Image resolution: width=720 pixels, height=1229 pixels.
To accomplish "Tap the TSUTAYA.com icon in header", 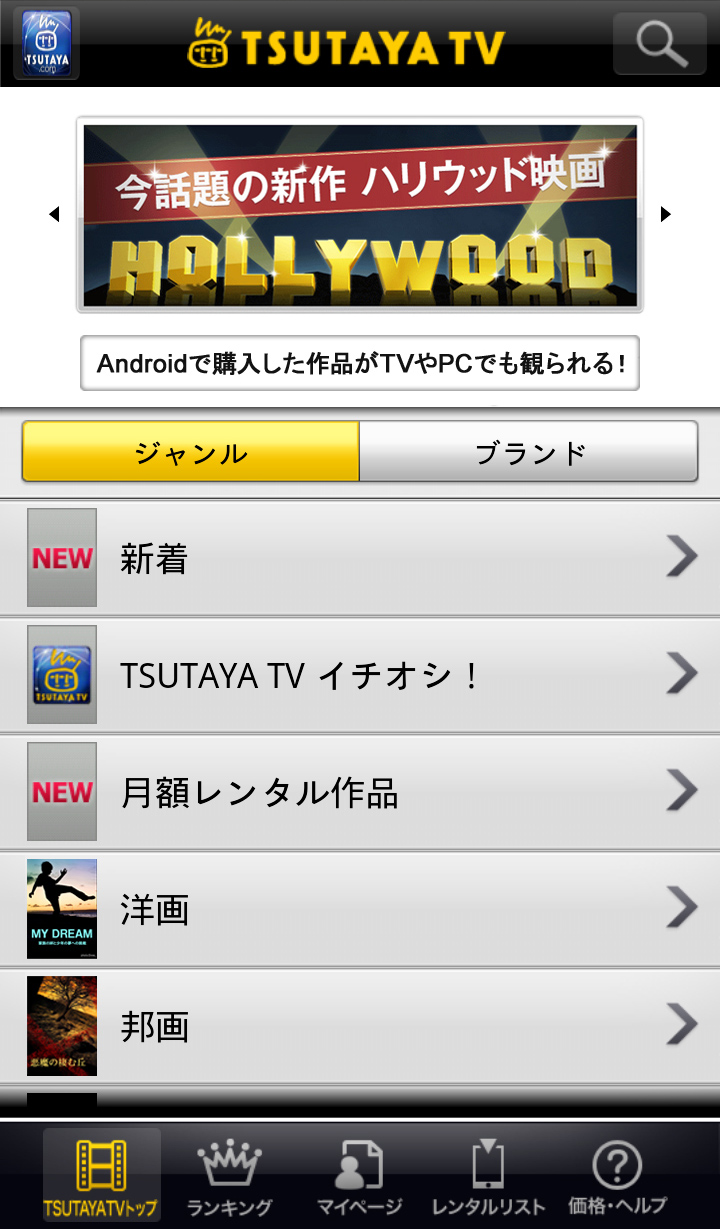I will click(x=46, y=44).
